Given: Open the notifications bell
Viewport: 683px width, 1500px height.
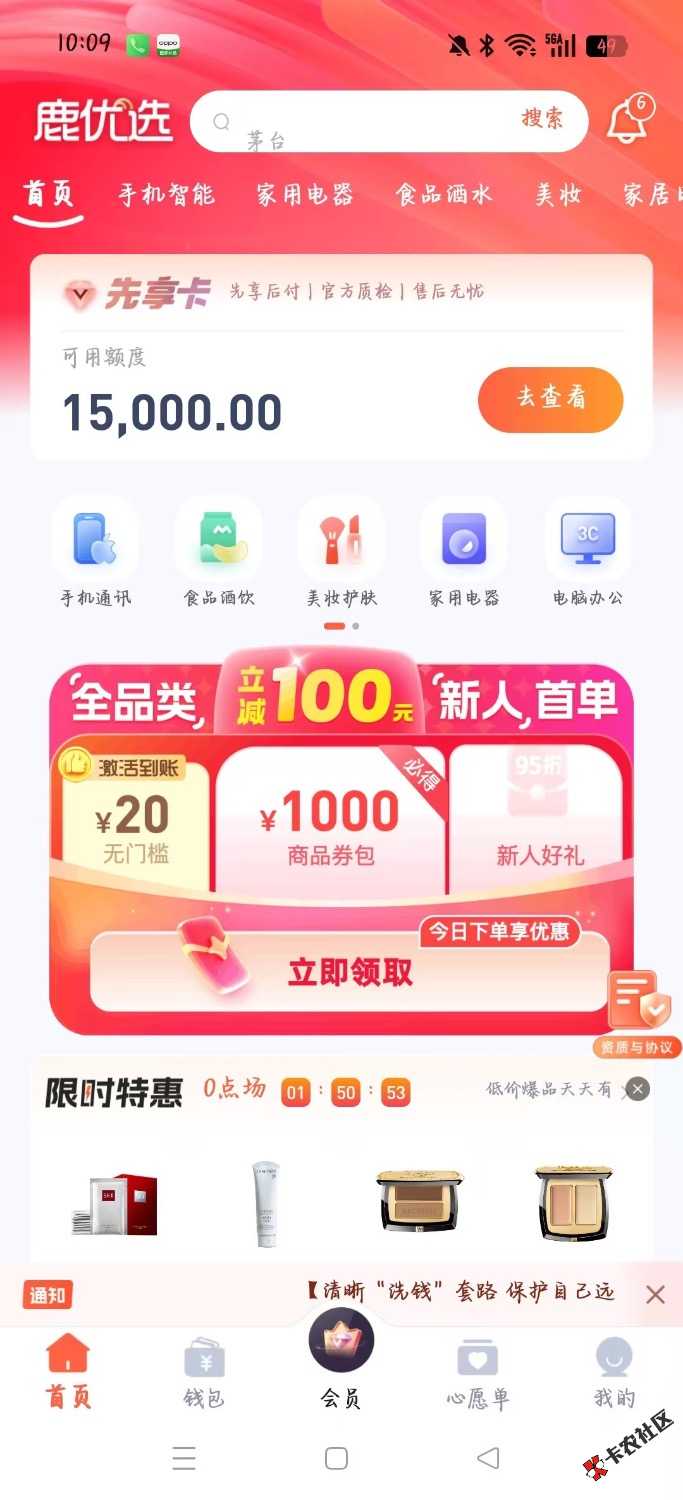Looking at the screenshot, I should coord(628,122).
